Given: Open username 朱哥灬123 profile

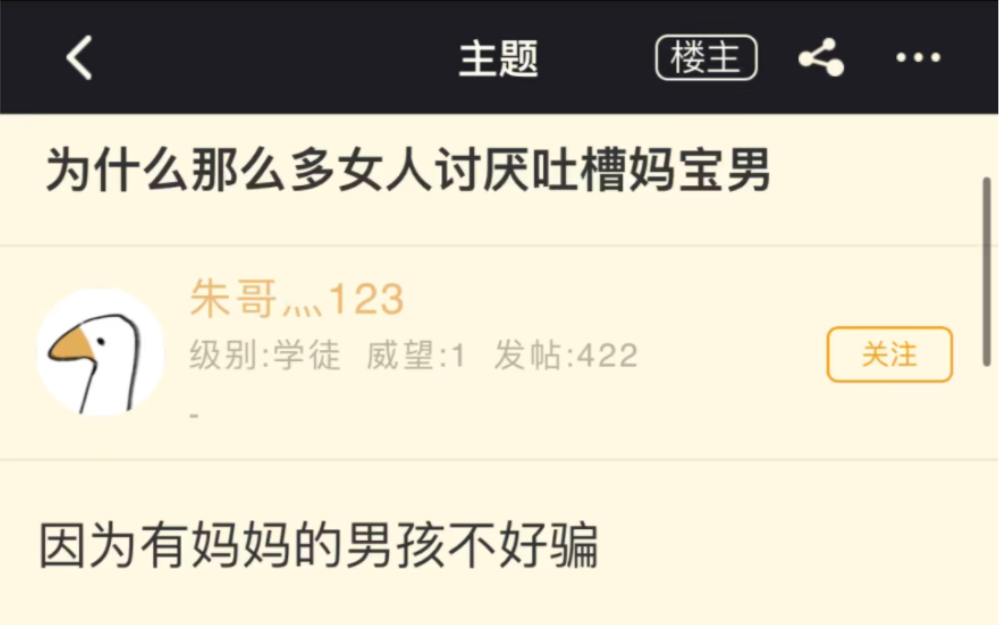Looking at the screenshot, I should tap(297, 299).
